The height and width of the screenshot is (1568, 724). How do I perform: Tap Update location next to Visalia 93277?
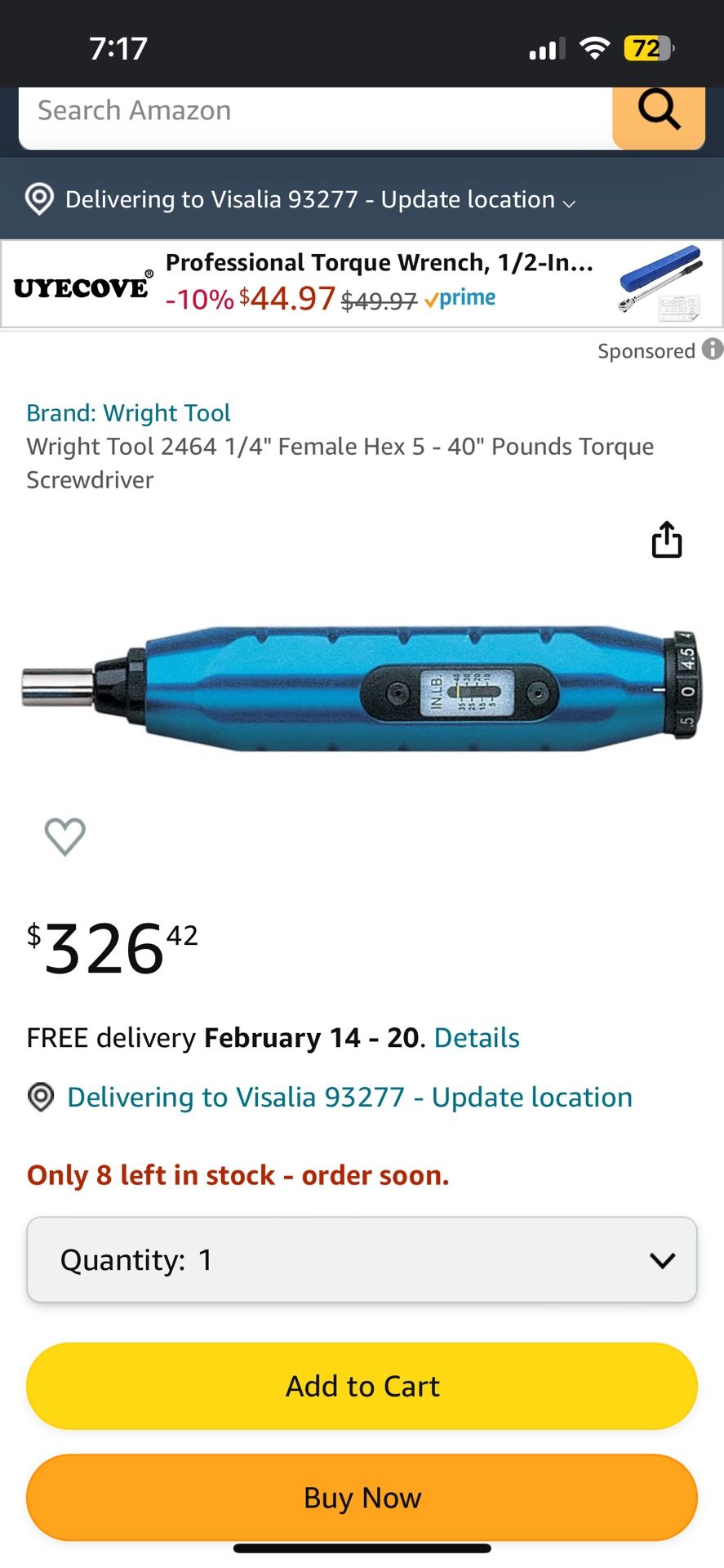(529, 1097)
